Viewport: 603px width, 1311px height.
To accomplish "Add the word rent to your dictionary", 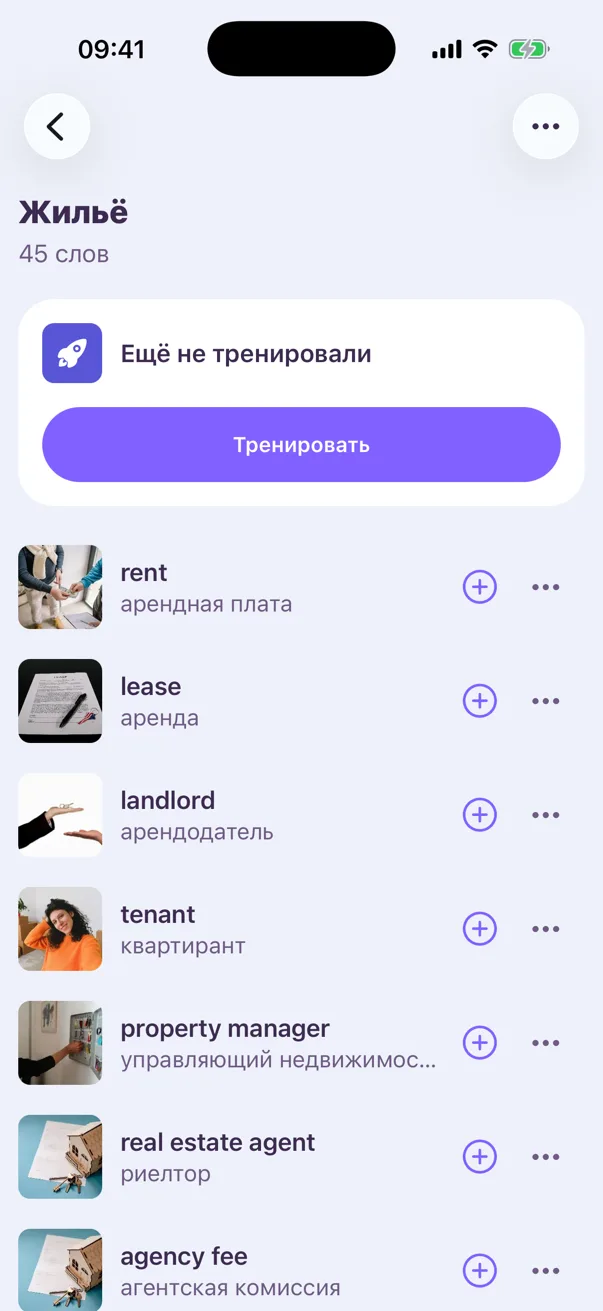I will click(x=480, y=587).
